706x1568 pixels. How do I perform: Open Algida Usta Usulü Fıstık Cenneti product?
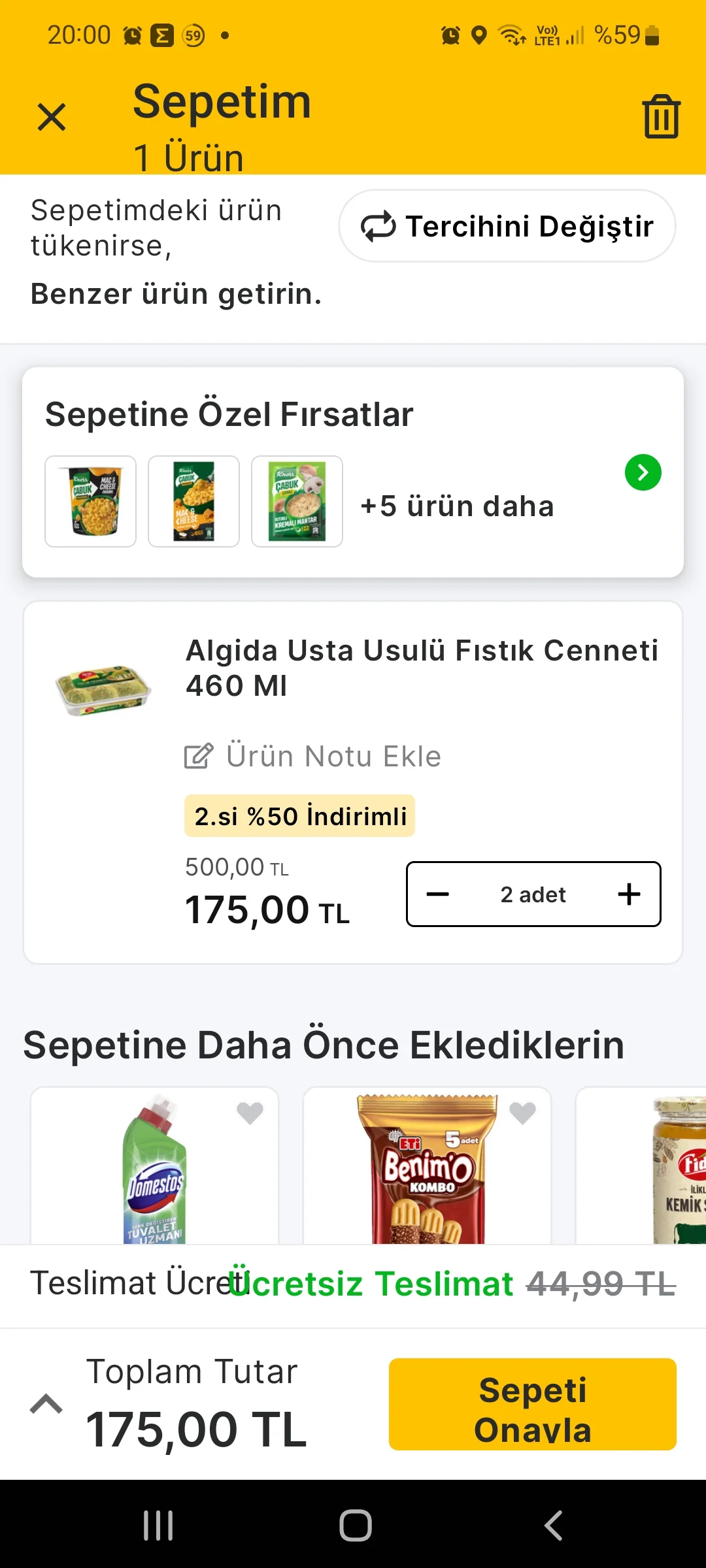tap(422, 668)
